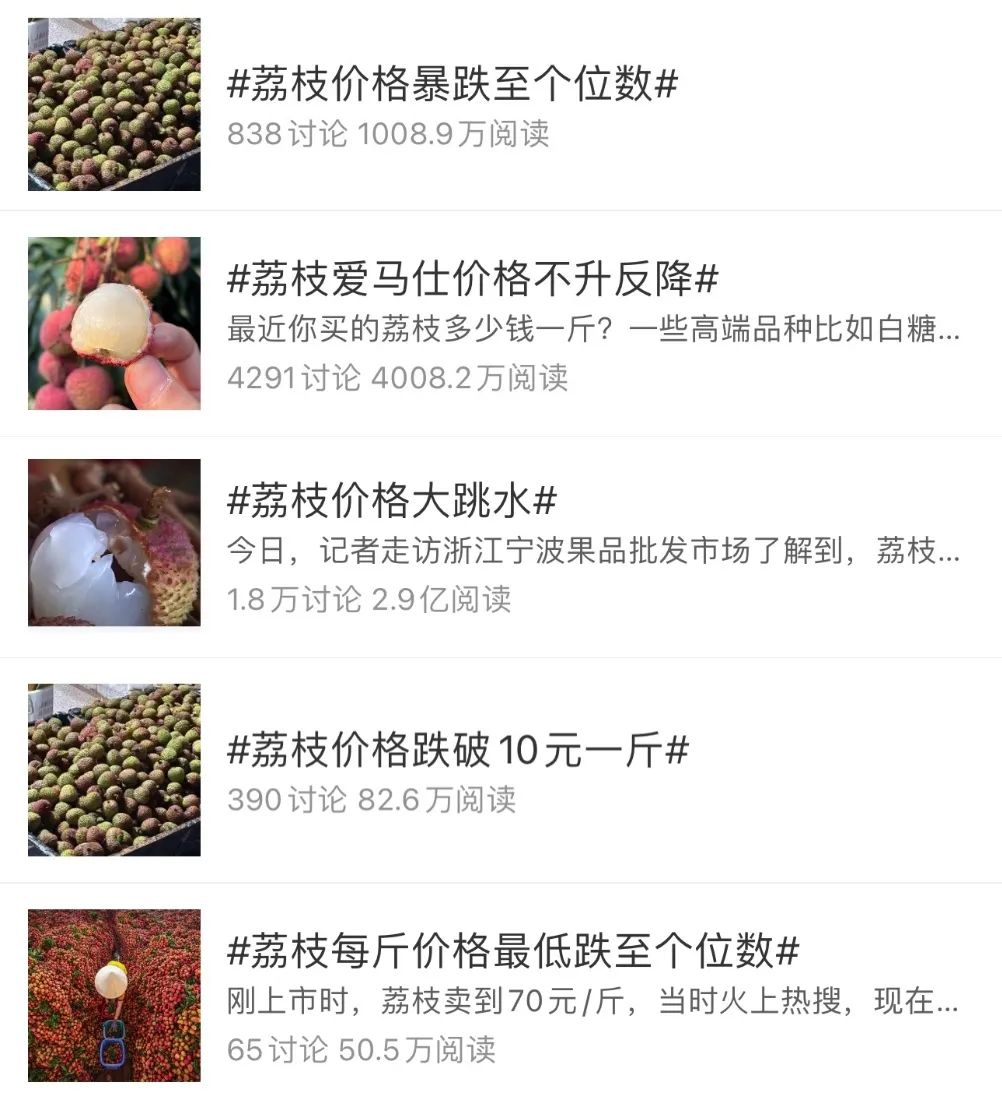The width and height of the screenshot is (1002, 1096).
Task: Open the topic #荔枝价格跌破10元一斤#
Action: pos(458,750)
